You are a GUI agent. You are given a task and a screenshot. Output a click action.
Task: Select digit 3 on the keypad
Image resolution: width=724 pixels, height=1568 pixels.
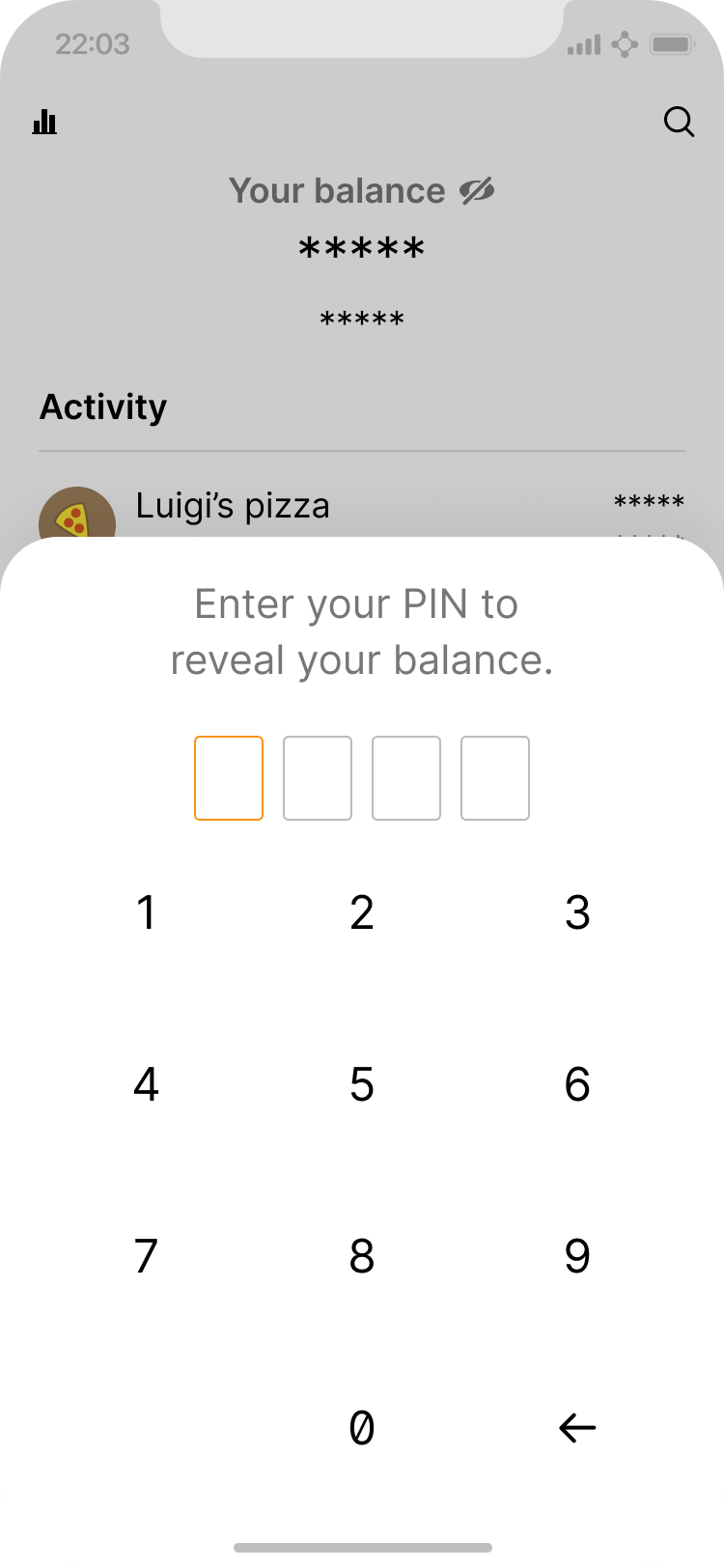click(x=577, y=912)
